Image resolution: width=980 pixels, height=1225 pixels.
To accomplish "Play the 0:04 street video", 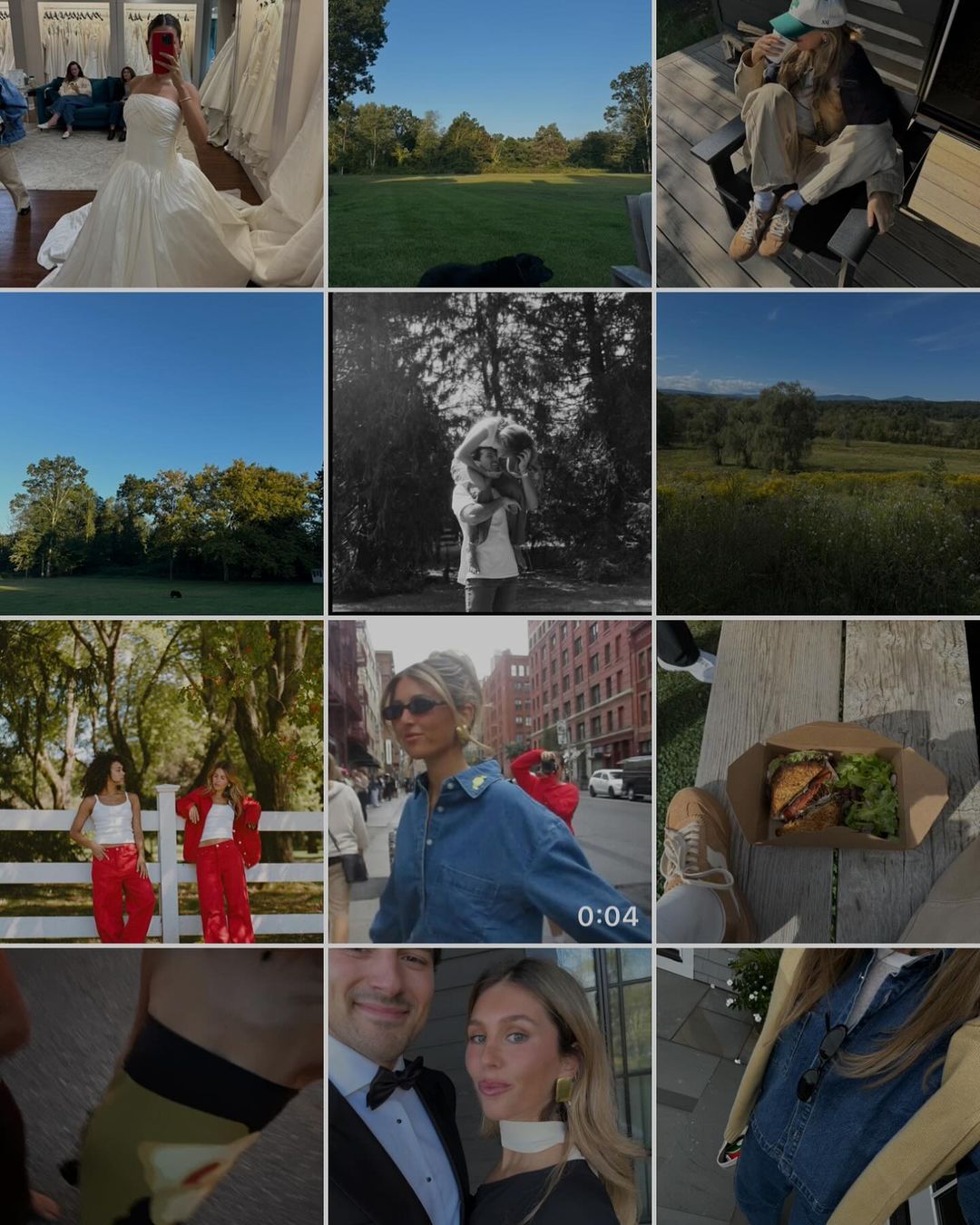I will point(490,781).
